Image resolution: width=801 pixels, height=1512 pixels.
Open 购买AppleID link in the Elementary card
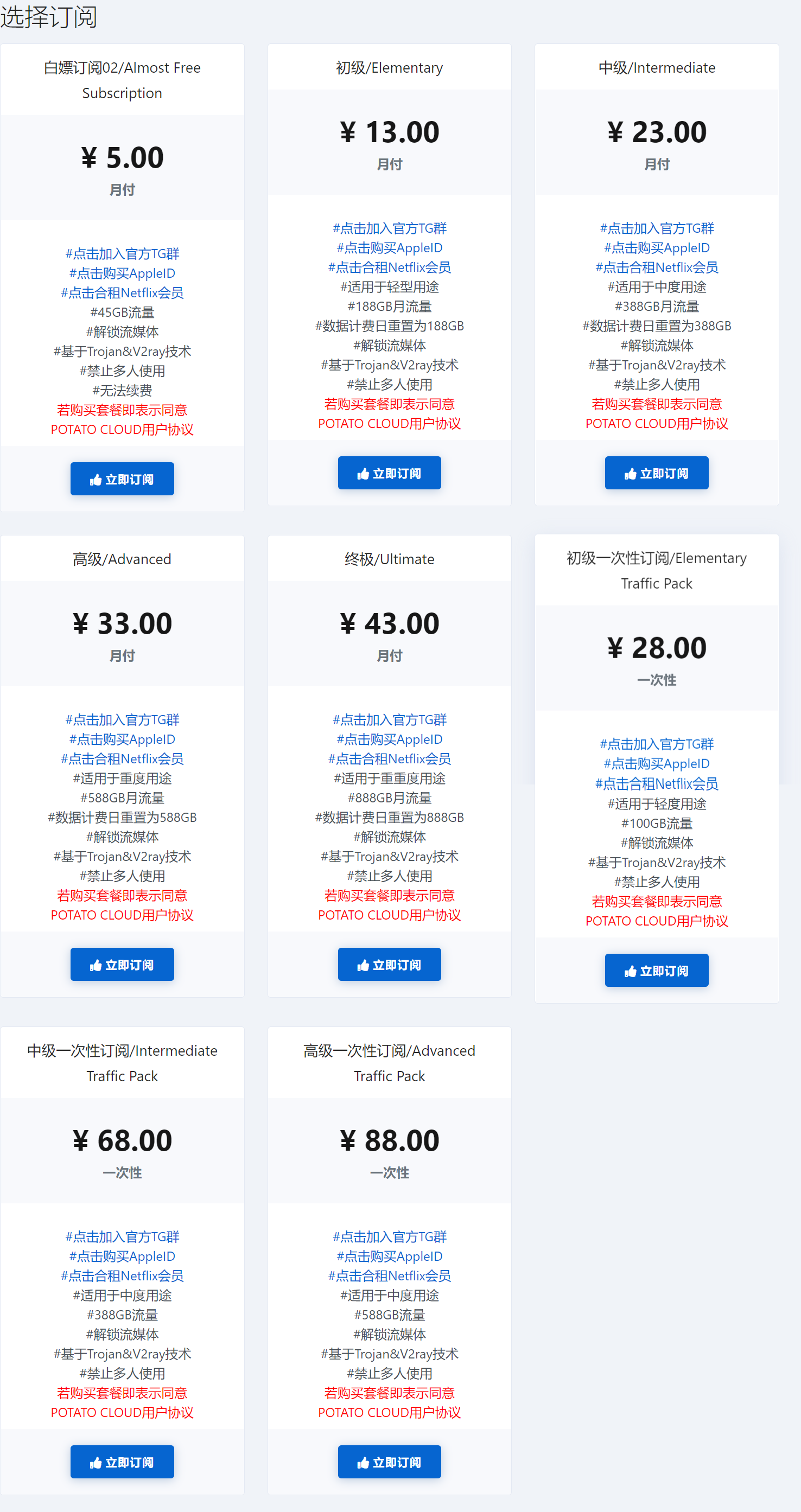(389, 248)
